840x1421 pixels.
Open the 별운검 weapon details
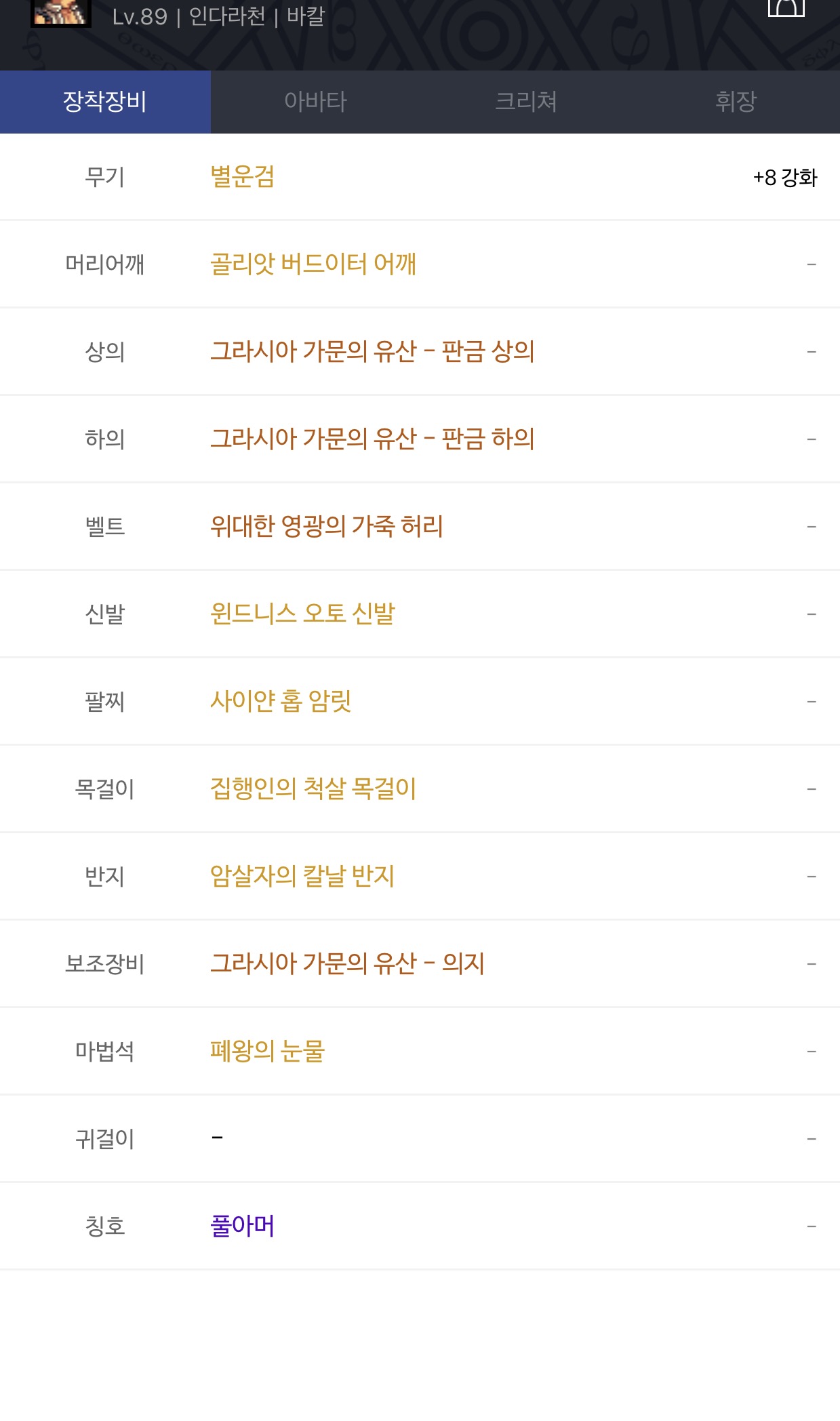pyautogui.click(x=242, y=177)
